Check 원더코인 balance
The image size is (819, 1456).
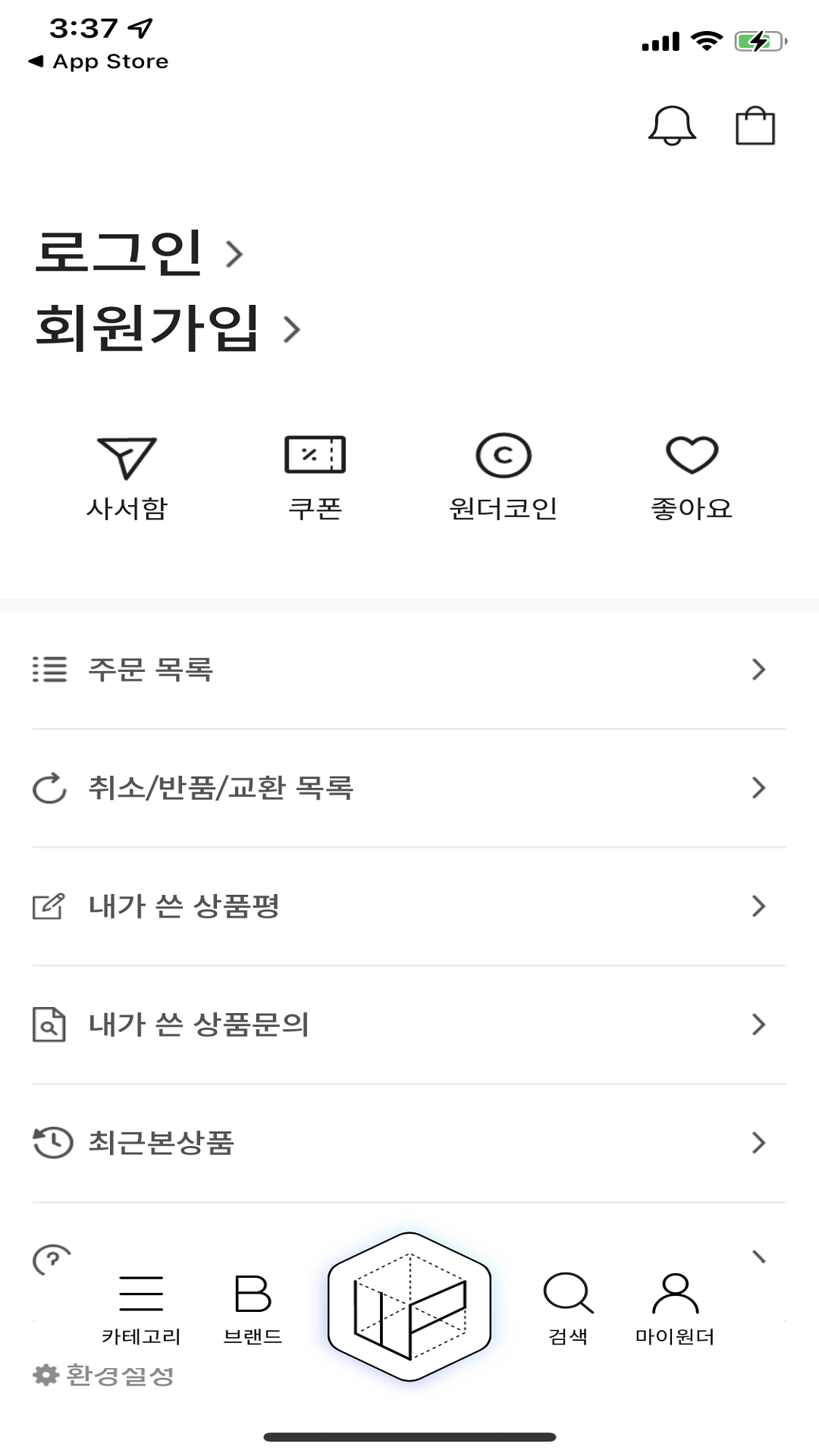[x=503, y=476]
